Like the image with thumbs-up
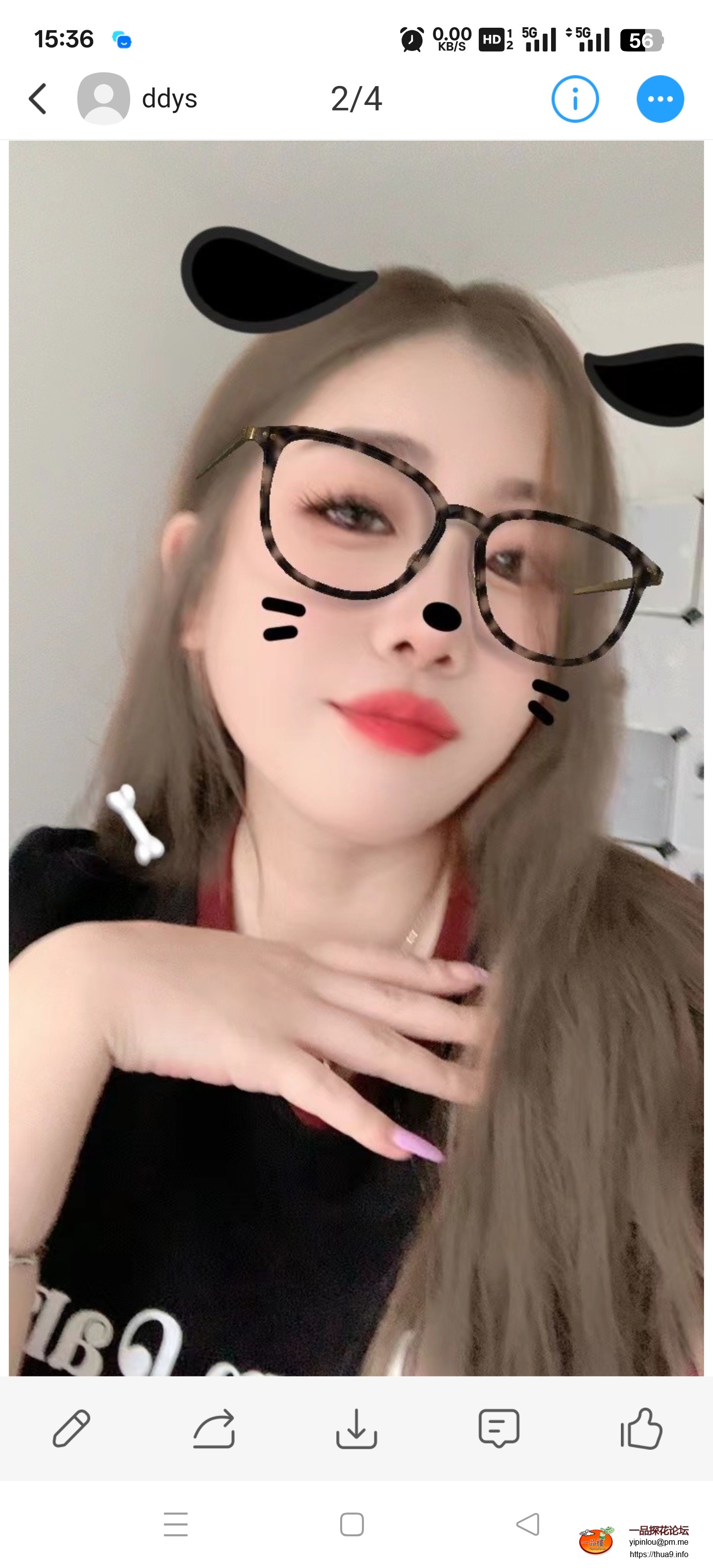This screenshot has height=1568, width=713. (x=641, y=1428)
